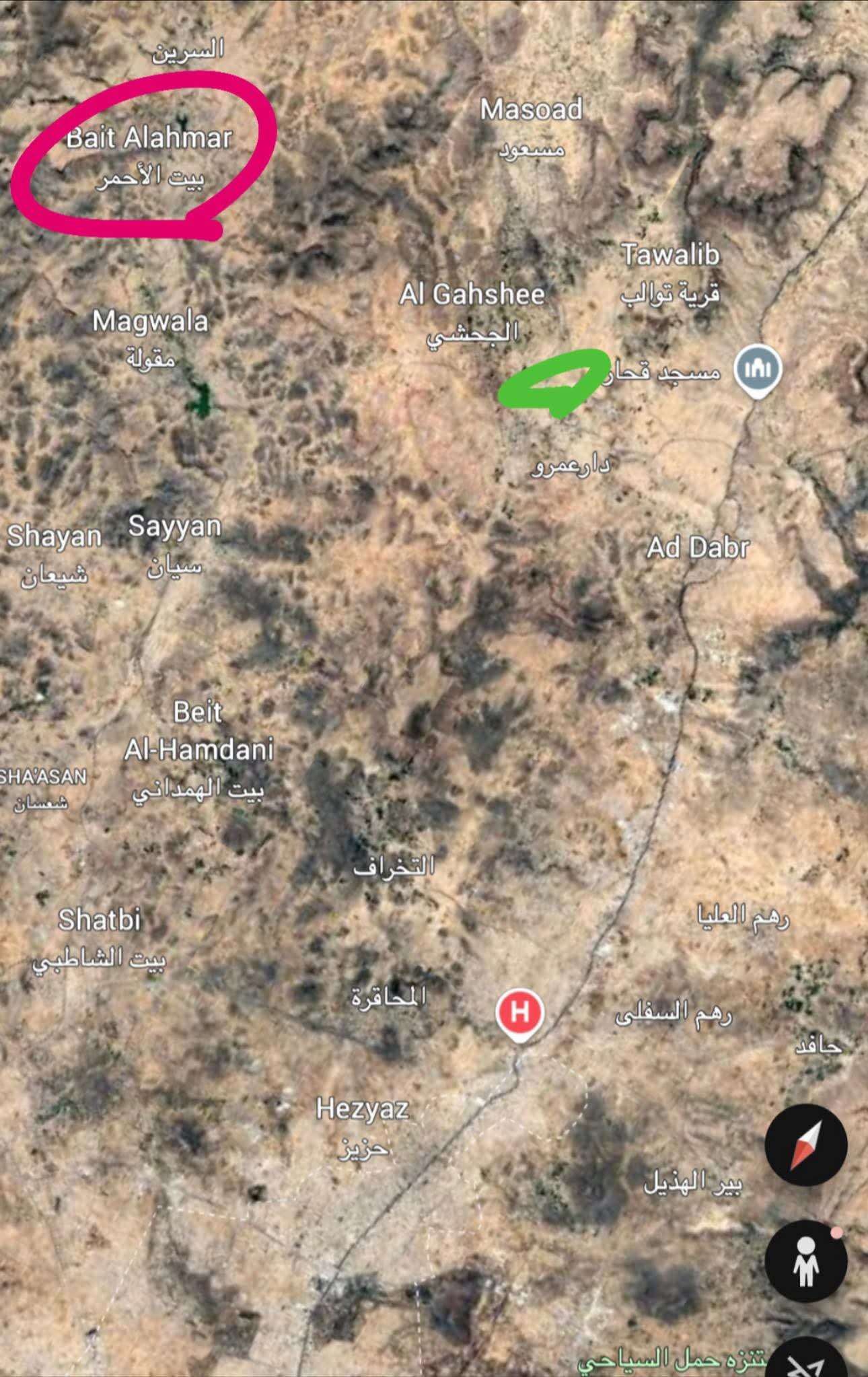Open the Al Gahshee location label
The width and height of the screenshot is (868, 1377).
[476, 295]
